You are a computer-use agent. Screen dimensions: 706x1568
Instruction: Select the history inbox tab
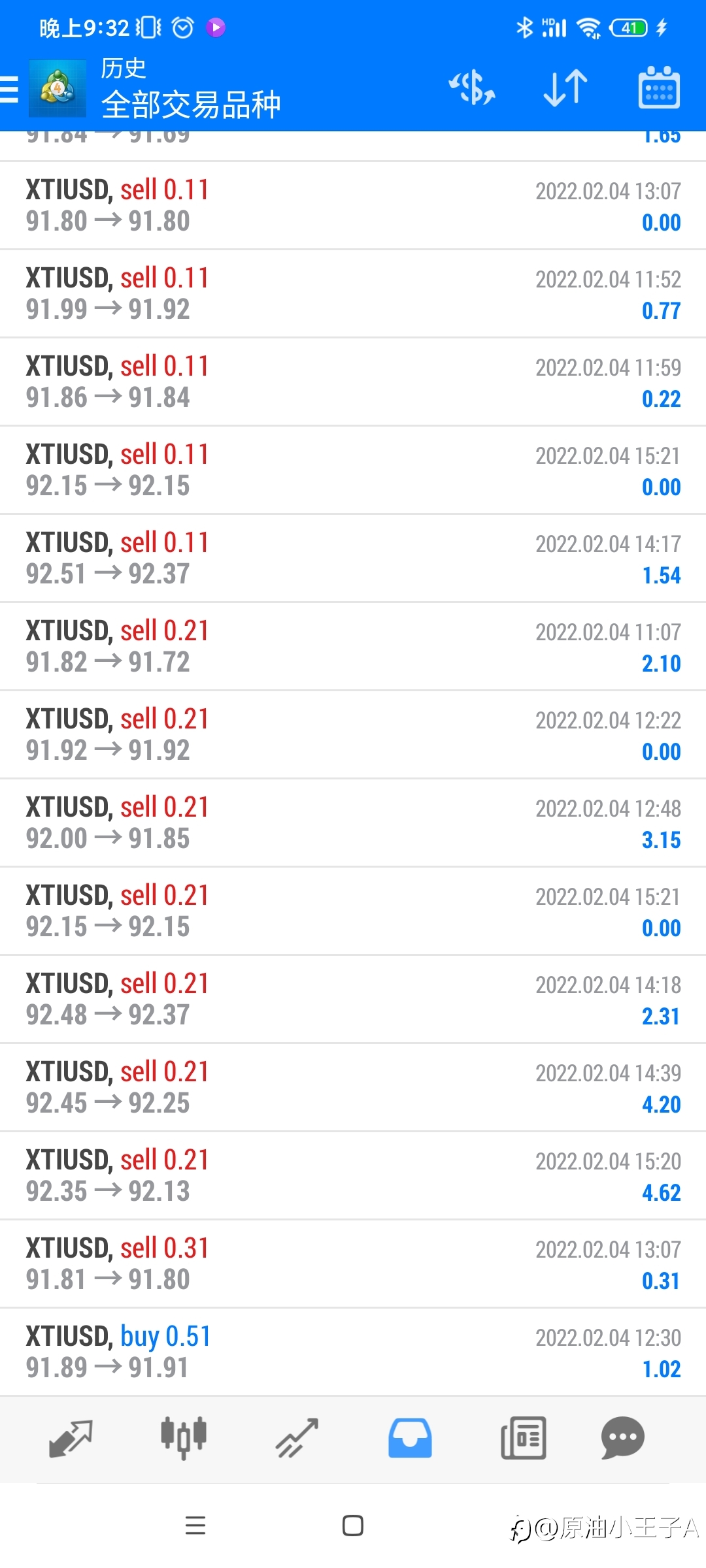click(x=410, y=1438)
